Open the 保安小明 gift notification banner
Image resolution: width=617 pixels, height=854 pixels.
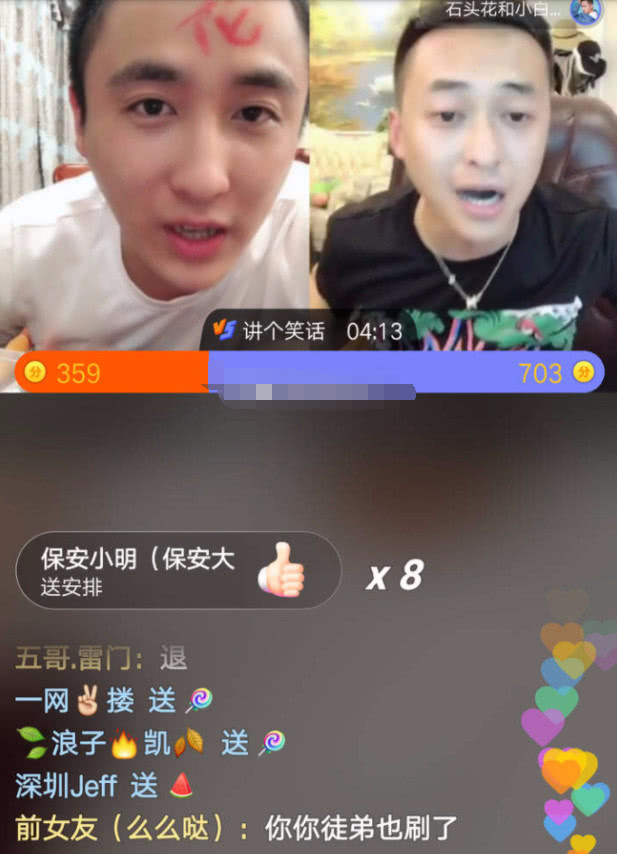(178, 570)
